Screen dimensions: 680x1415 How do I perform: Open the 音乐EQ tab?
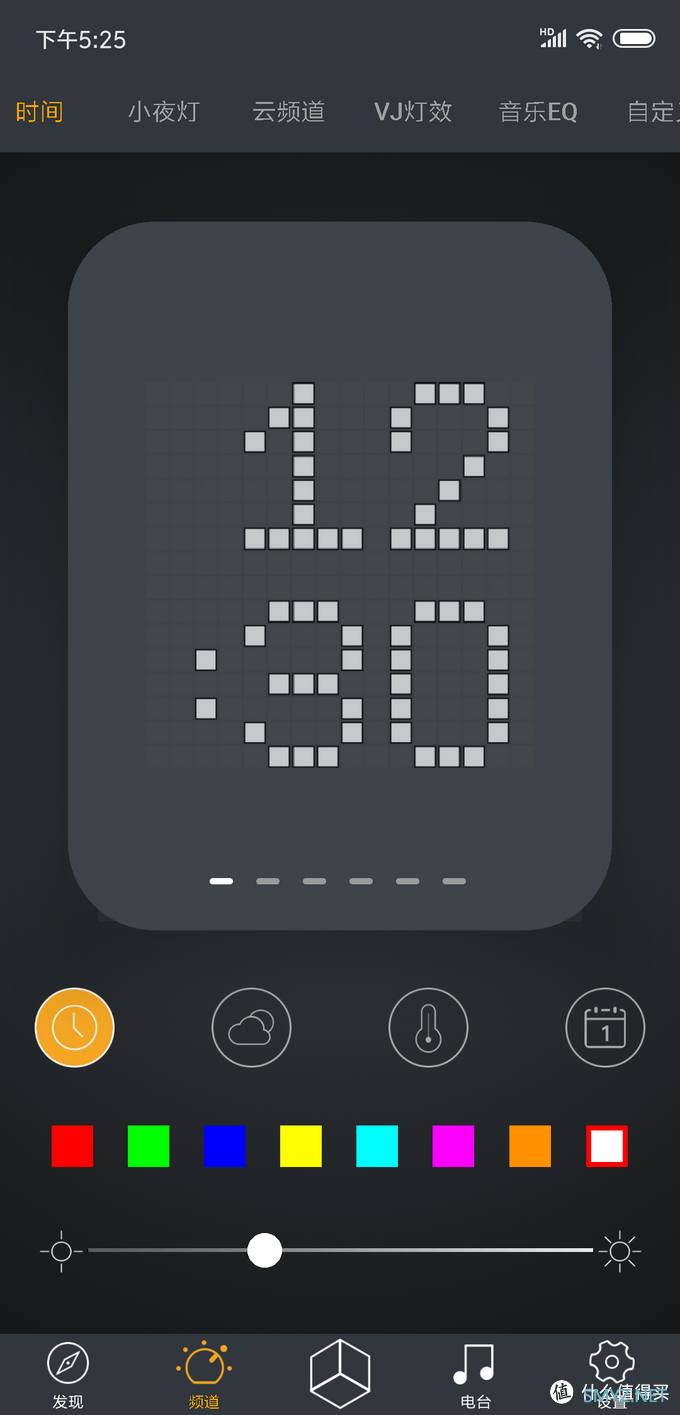(538, 112)
